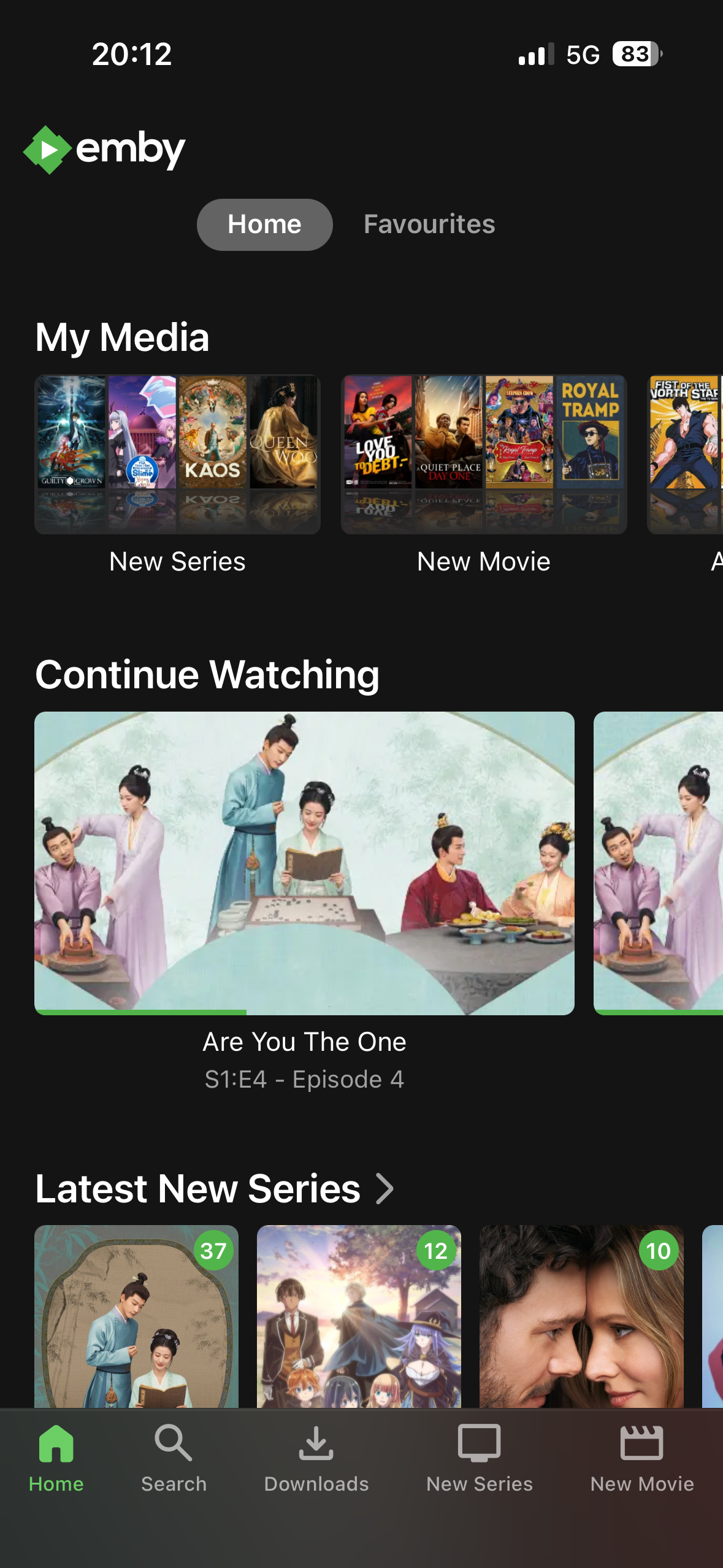This screenshot has height=1568, width=723.
Task: Tap the Home bottom navigation item
Action: (56, 1459)
